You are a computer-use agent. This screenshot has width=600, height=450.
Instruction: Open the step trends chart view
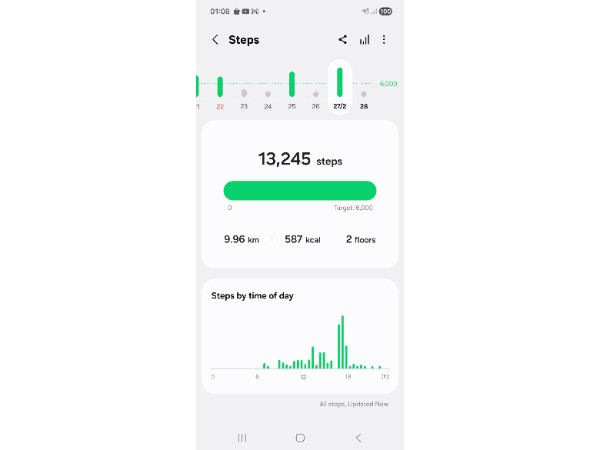[x=364, y=40]
